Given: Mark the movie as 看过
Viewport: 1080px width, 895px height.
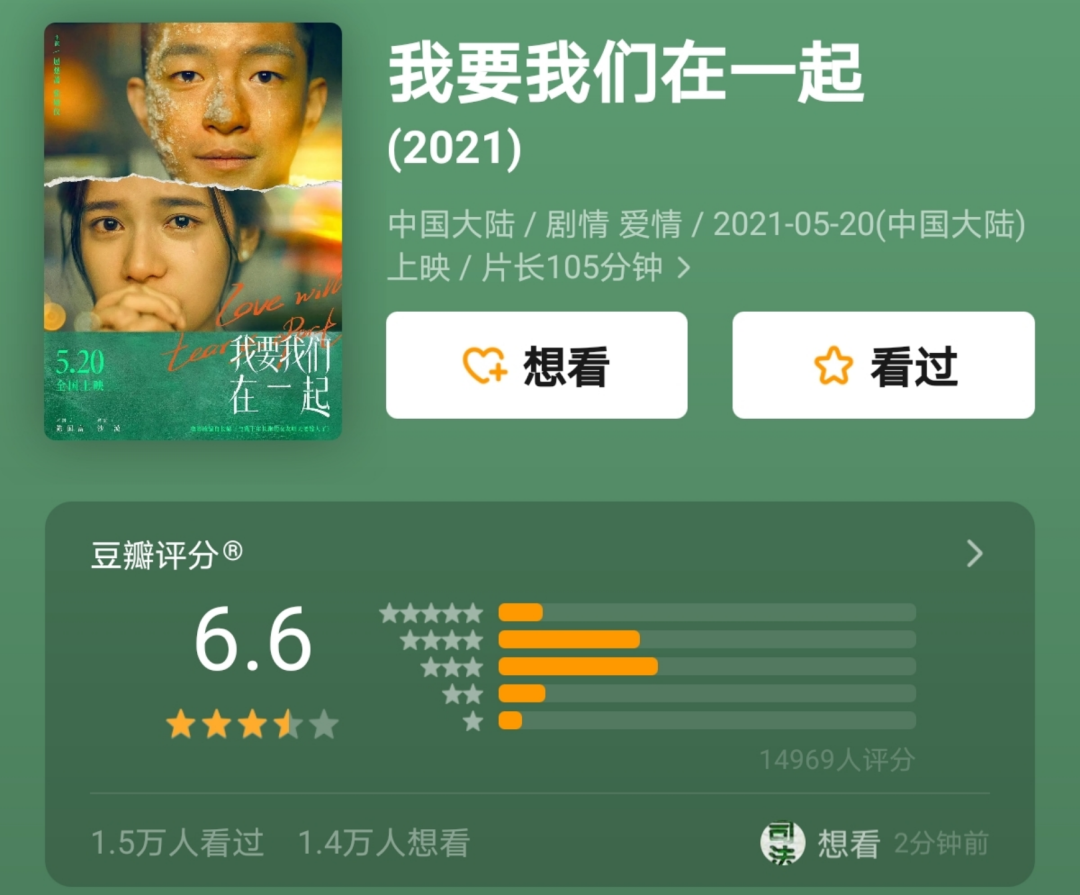Looking at the screenshot, I should (883, 365).
